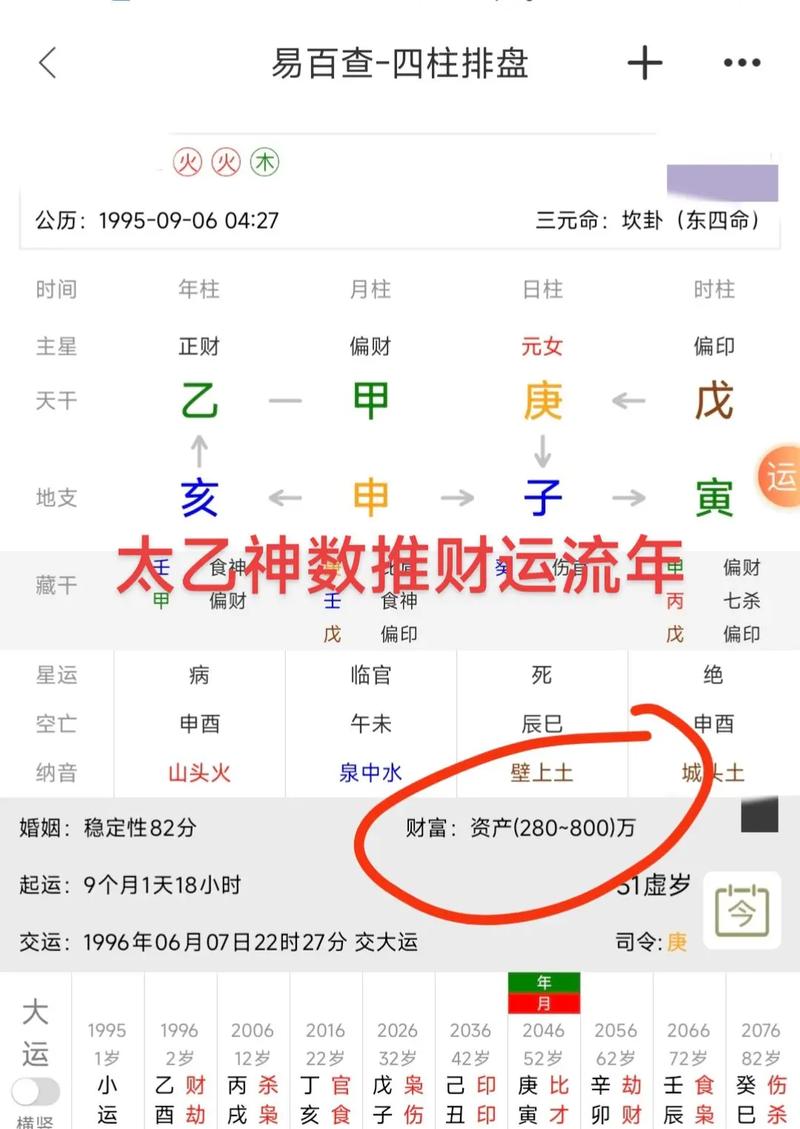Open the three-dot overflow menu

pyautogui.click(x=742, y=63)
